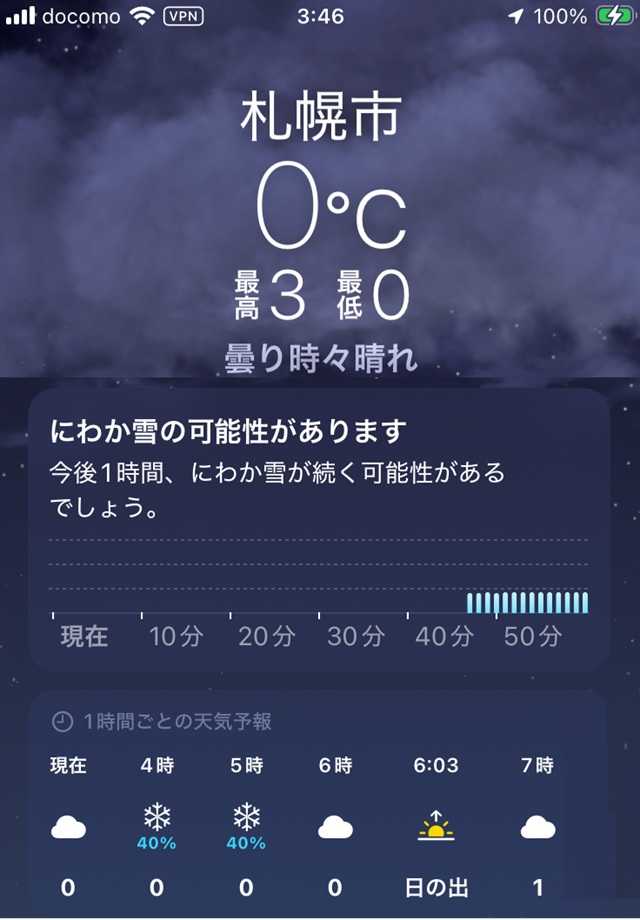Viewport: 640px width, 920px height.
Task: Open the hourly forecast card
Action: 319,805
